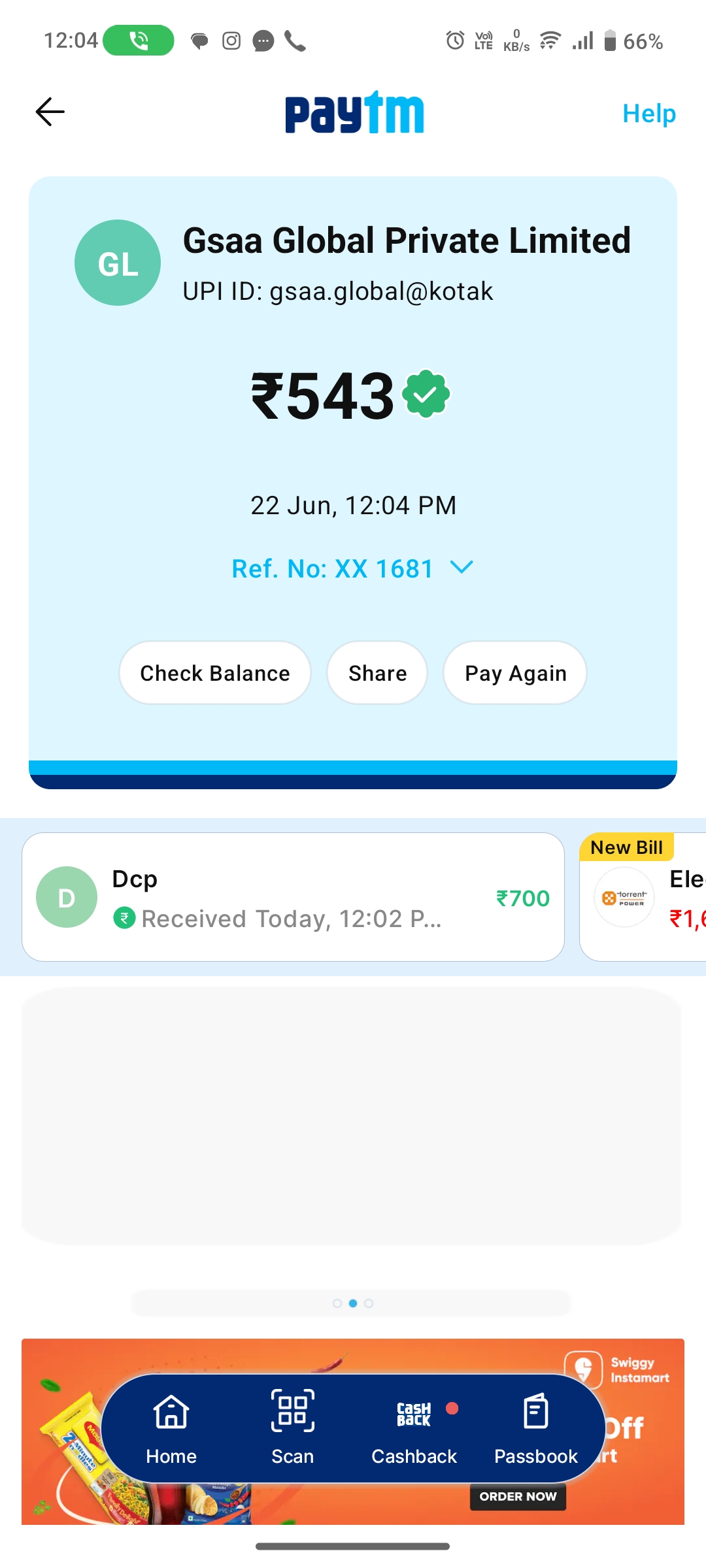
Task: Select Pay Again to repeat payment
Action: (x=515, y=673)
